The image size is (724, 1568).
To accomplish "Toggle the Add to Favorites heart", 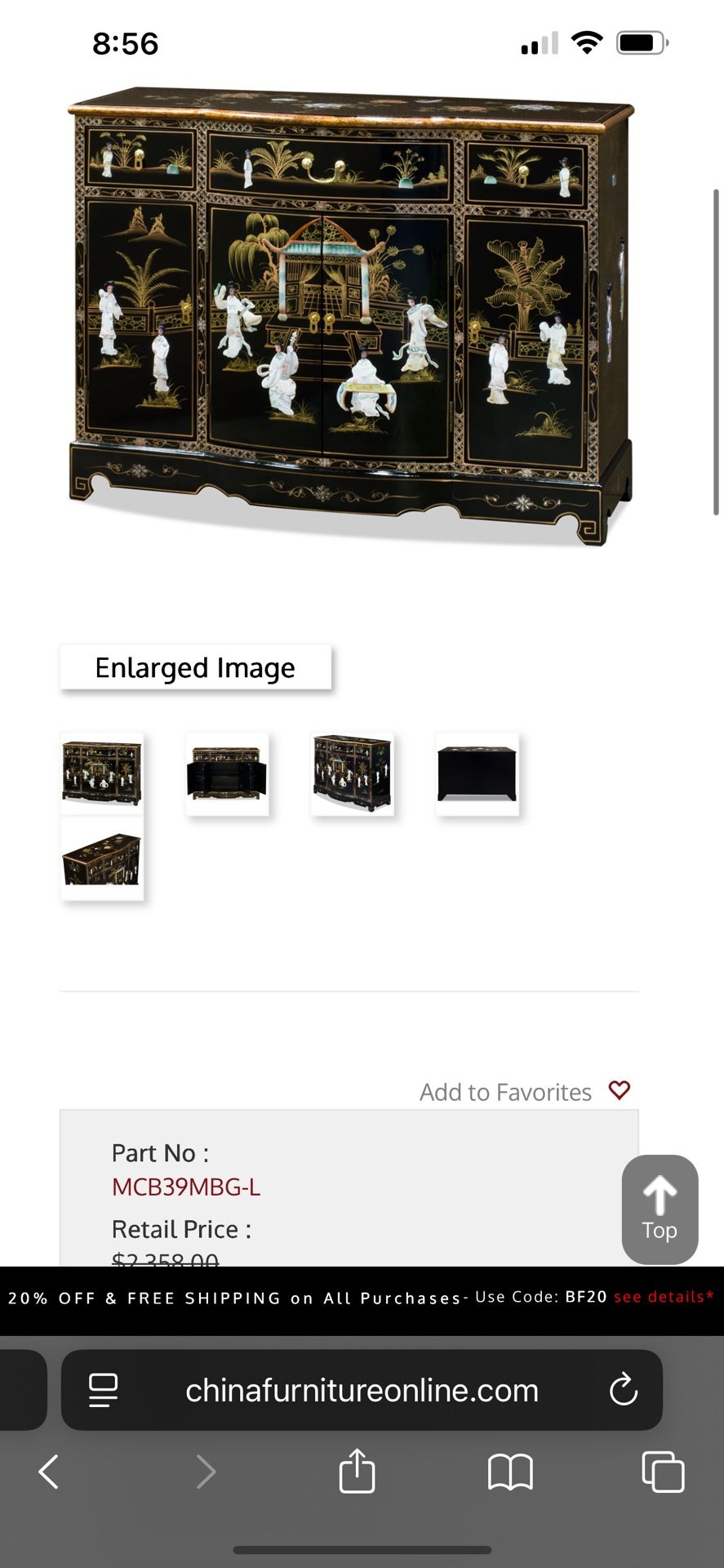I will tap(620, 1090).
